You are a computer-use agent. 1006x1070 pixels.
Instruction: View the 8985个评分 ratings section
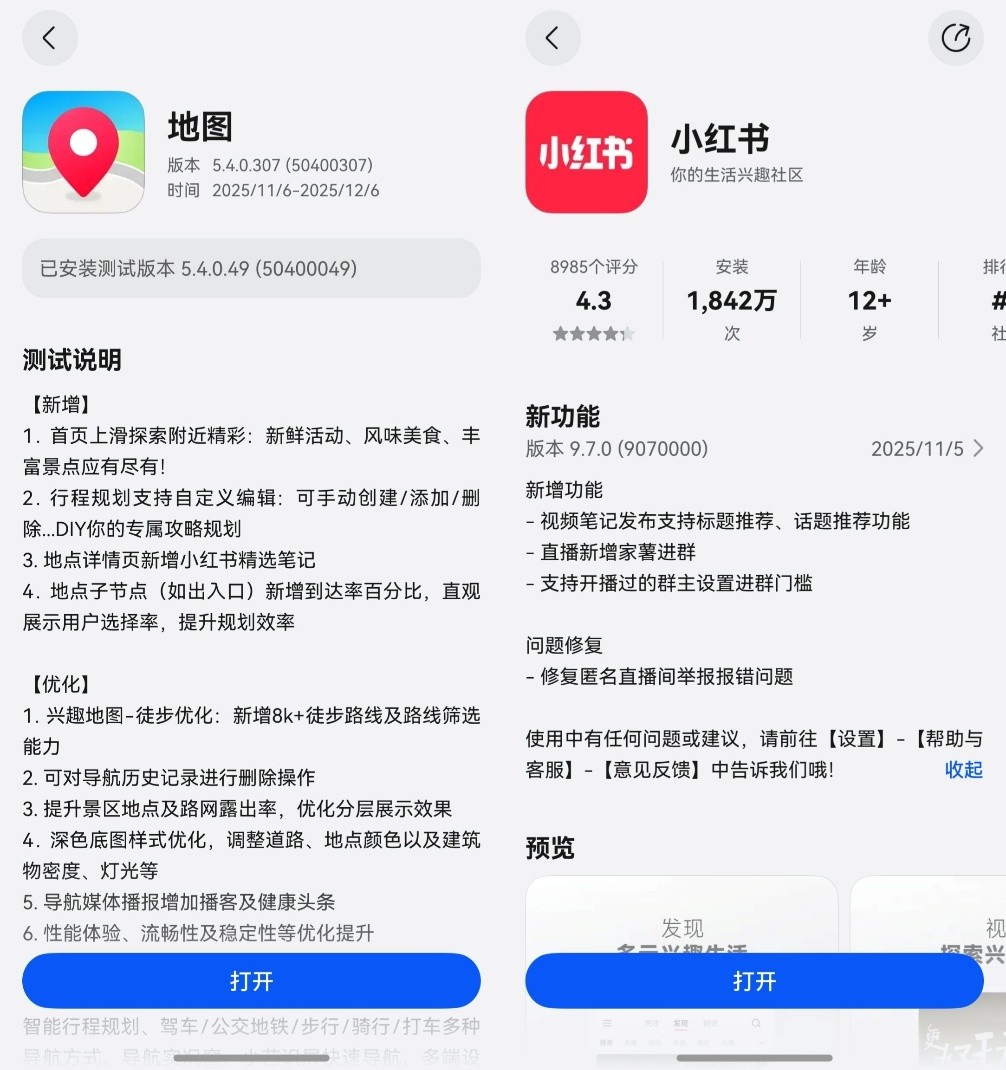tap(595, 266)
